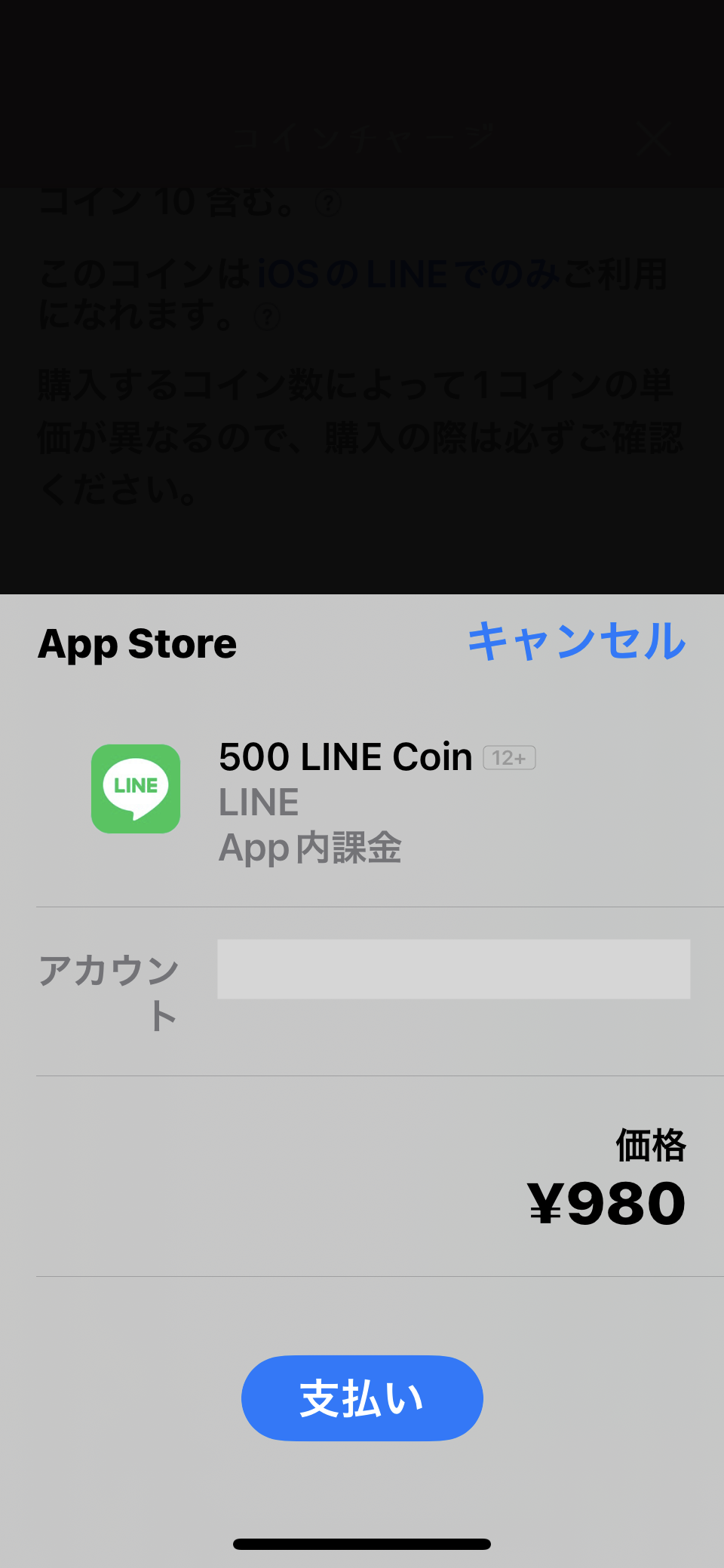Confirm payment with the 支払い button
724x1568 pixels.
[x=362, y=1398]
